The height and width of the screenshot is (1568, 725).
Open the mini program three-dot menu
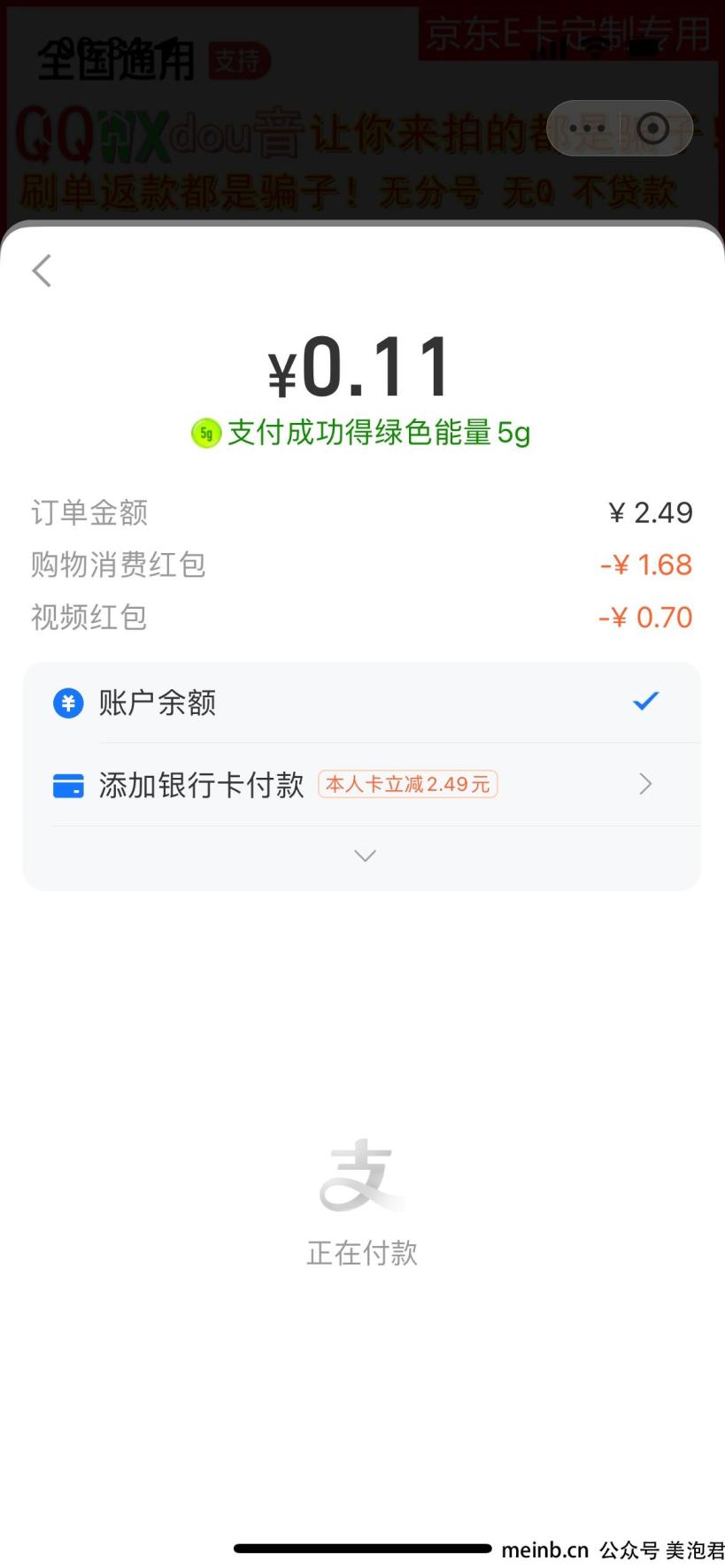[587, 129]
